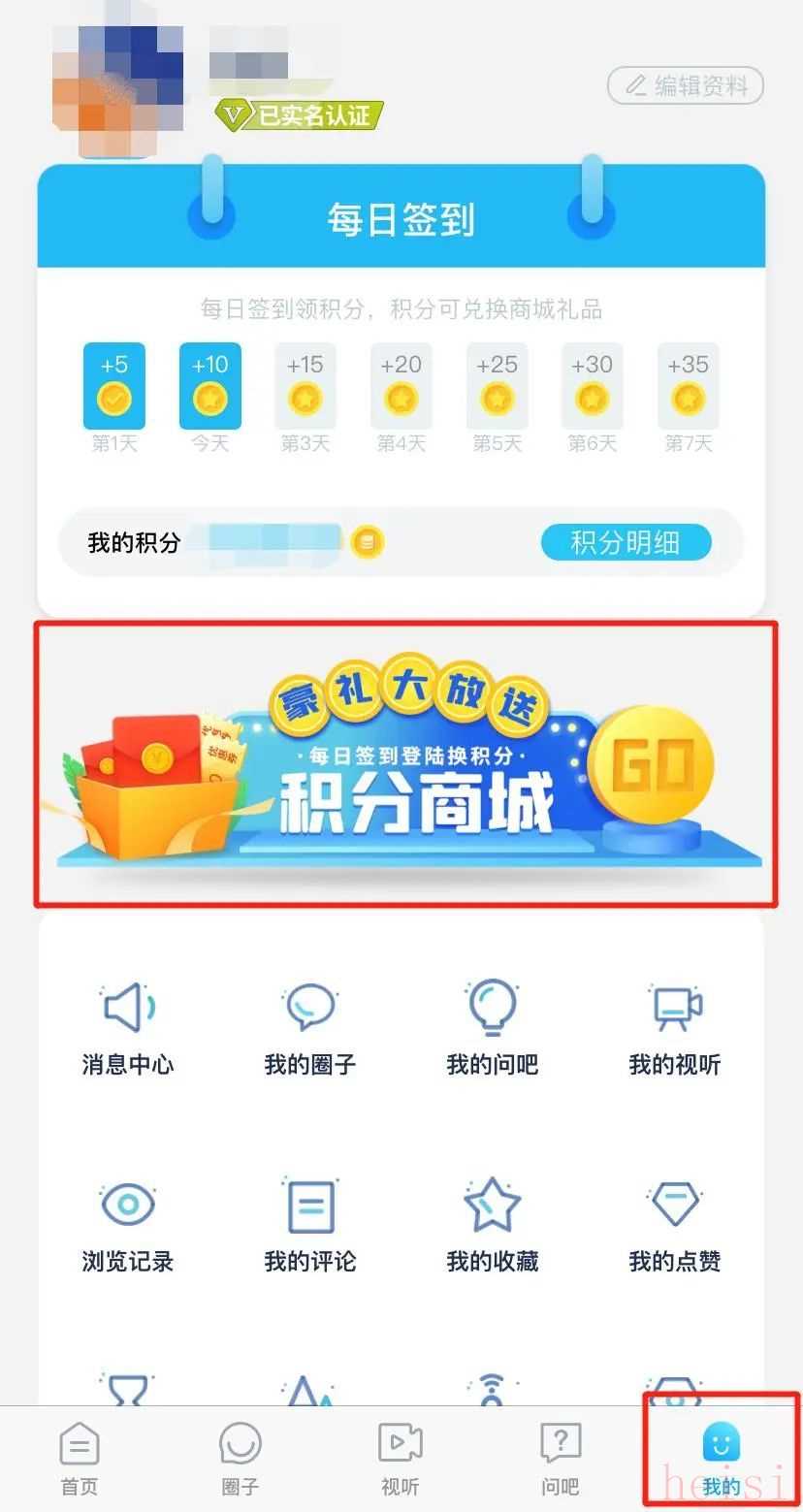Viewport: 803px width, 1512px height.
Task: Open 积分明细 points details
Action: (625, 542)
